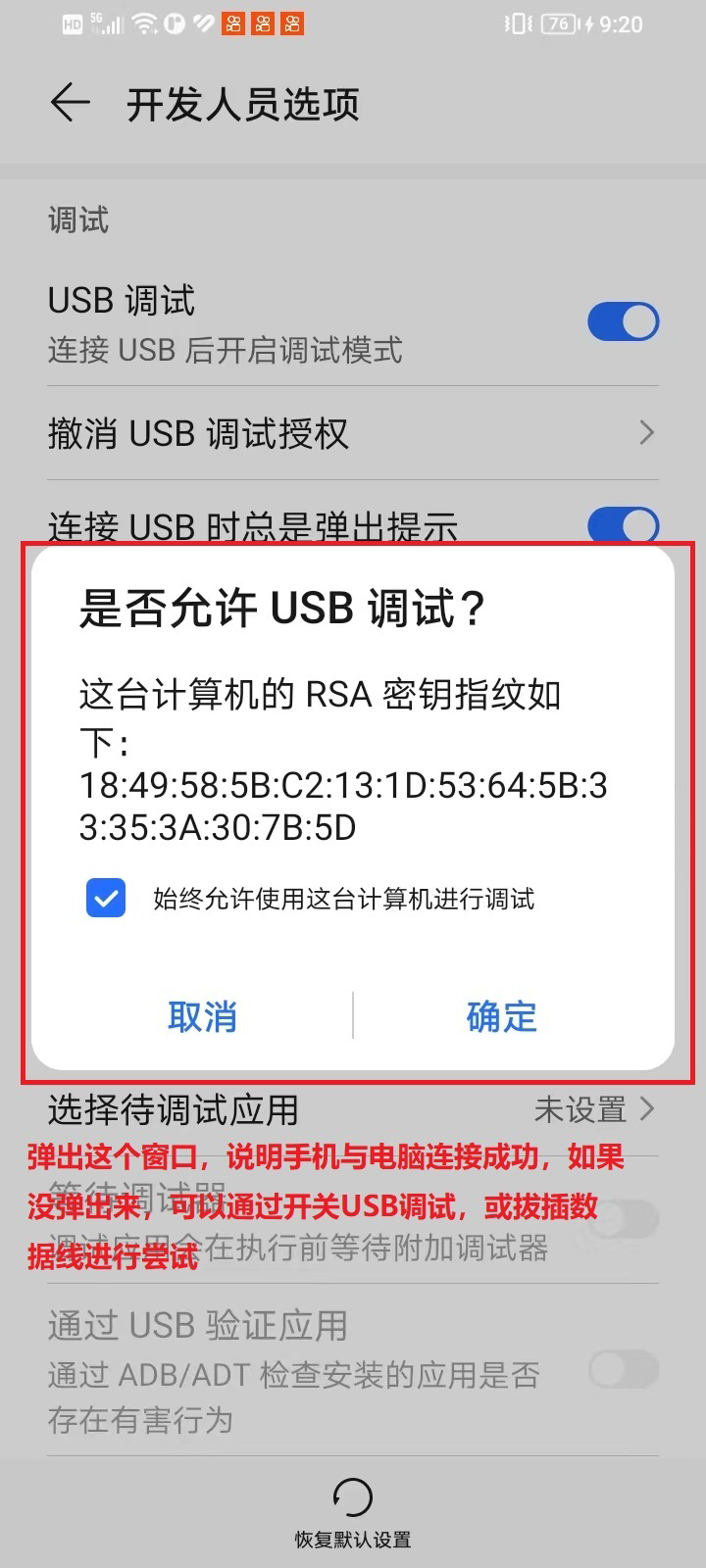Go back from 开发人员选项
The image size is (706, 1568).
tap(70, 103)
